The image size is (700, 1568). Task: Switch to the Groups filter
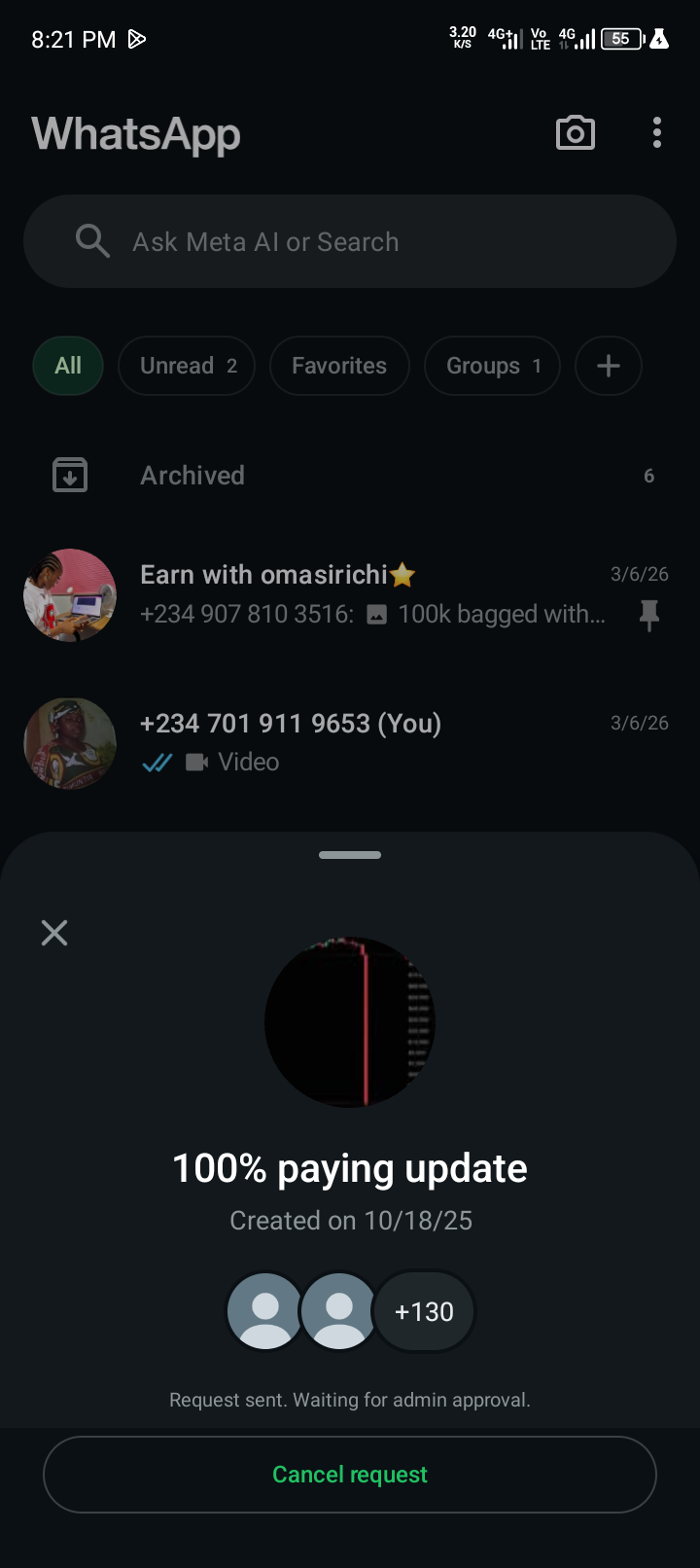tap(492, 366)
